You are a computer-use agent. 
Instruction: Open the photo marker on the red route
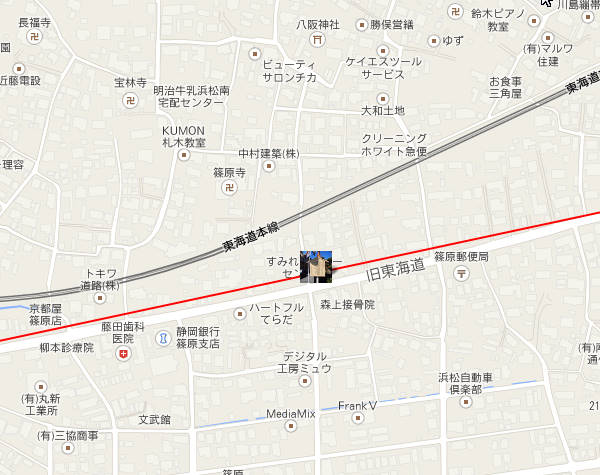click(x=316, y=265)
